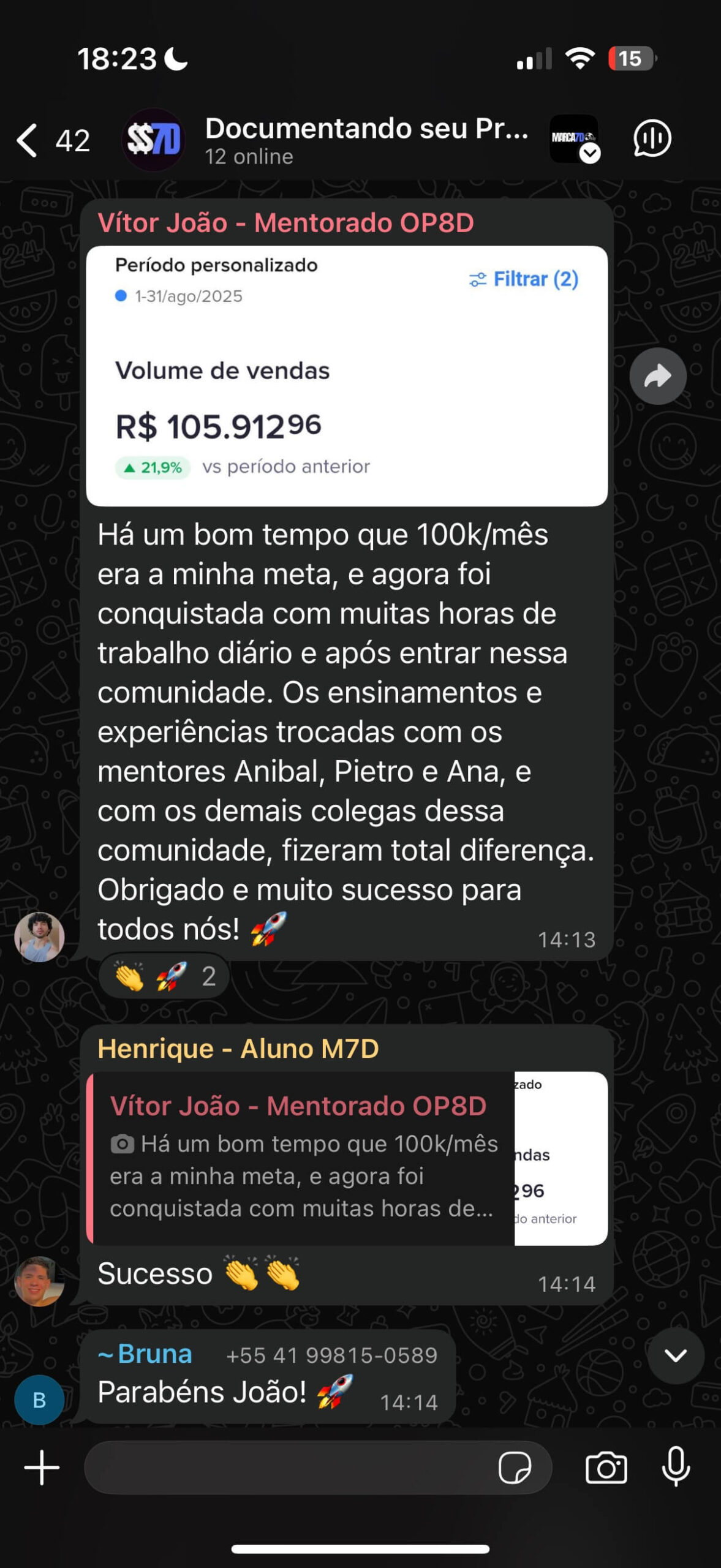The width and height of the screenshot is (721, 1568).
Task: View Bruna's contact avatar
Action: 39,1400
